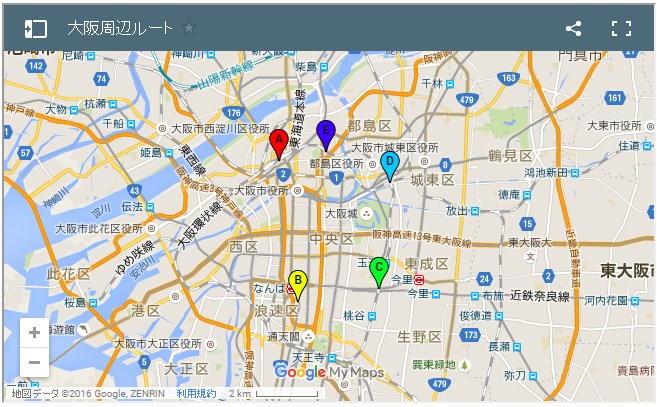View the map in fullscreen
This screenshot has height=407, width=657.
(622, 28)
